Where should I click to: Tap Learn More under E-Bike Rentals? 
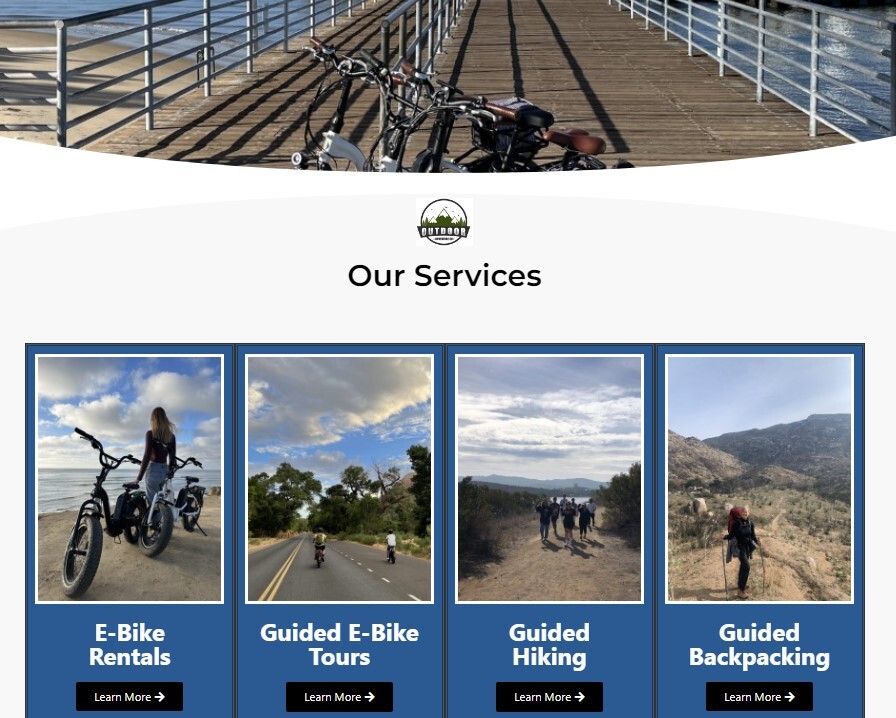(x=129, y=697)
